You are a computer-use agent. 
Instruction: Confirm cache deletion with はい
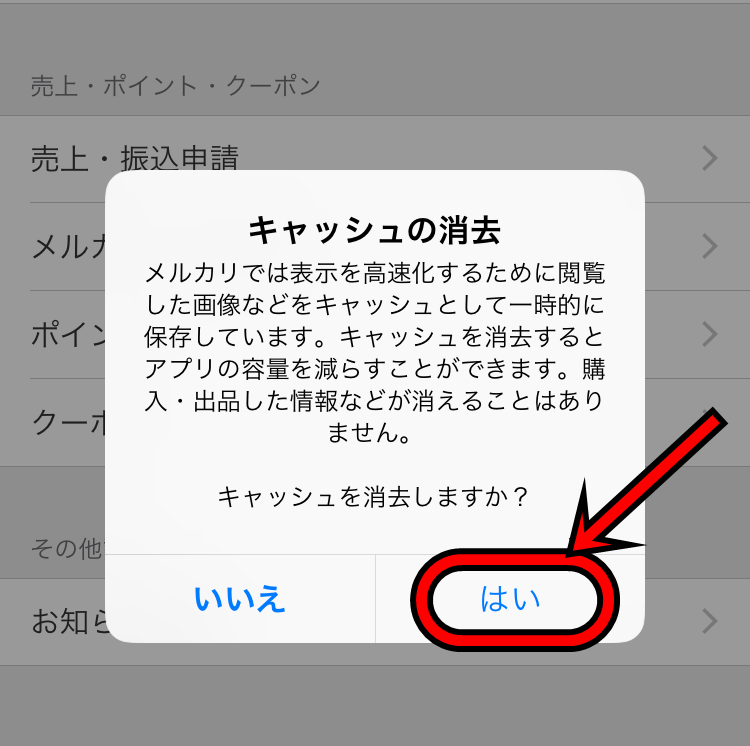(x=510, y=599)
